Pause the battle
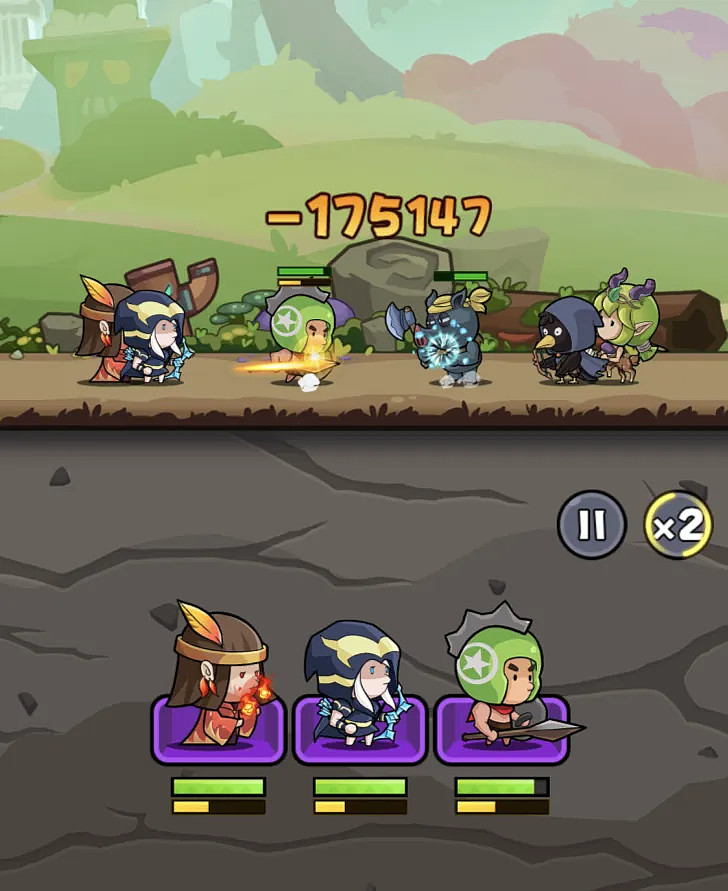The height and width of the screenshot is (891, 728). click(592, 525)
